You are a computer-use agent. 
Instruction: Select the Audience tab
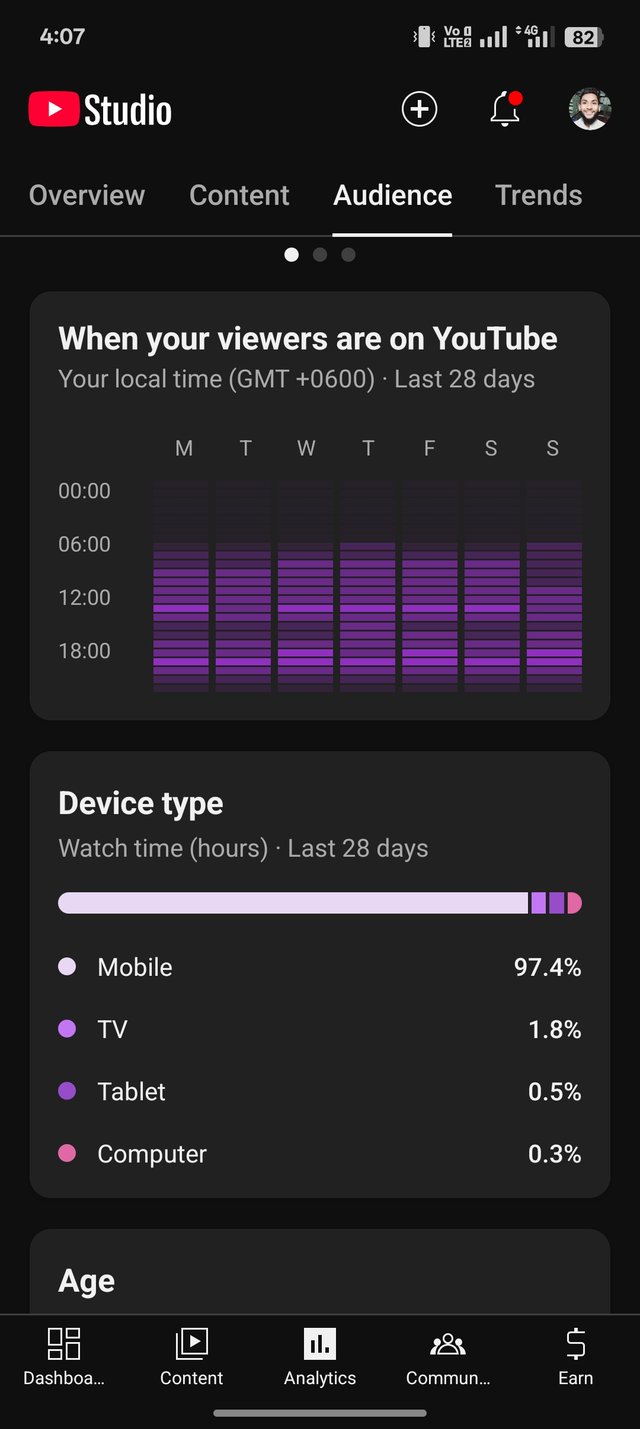point(392,195)
